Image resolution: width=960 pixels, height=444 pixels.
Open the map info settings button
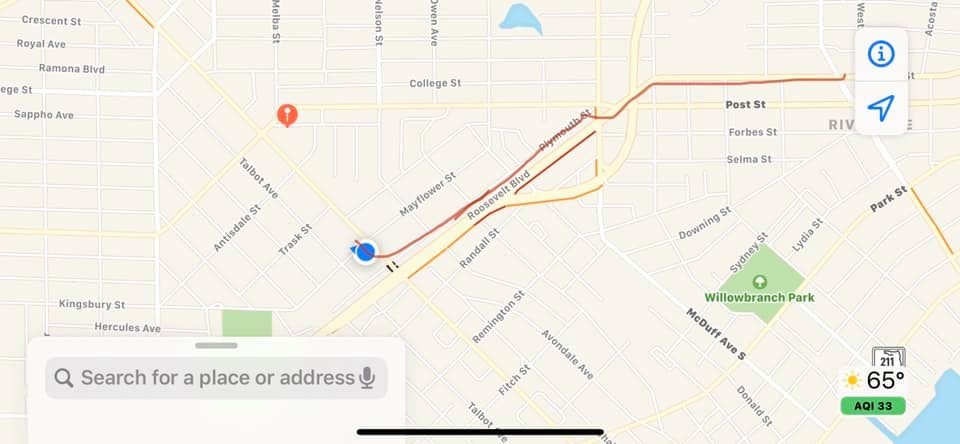click(880, 54)
